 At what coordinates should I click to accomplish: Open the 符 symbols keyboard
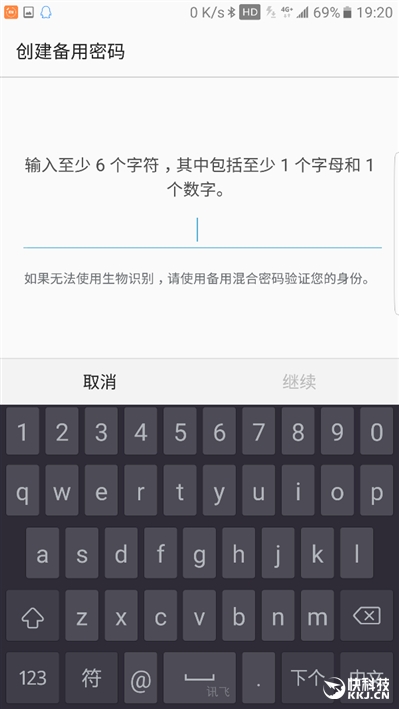point(91,677)
